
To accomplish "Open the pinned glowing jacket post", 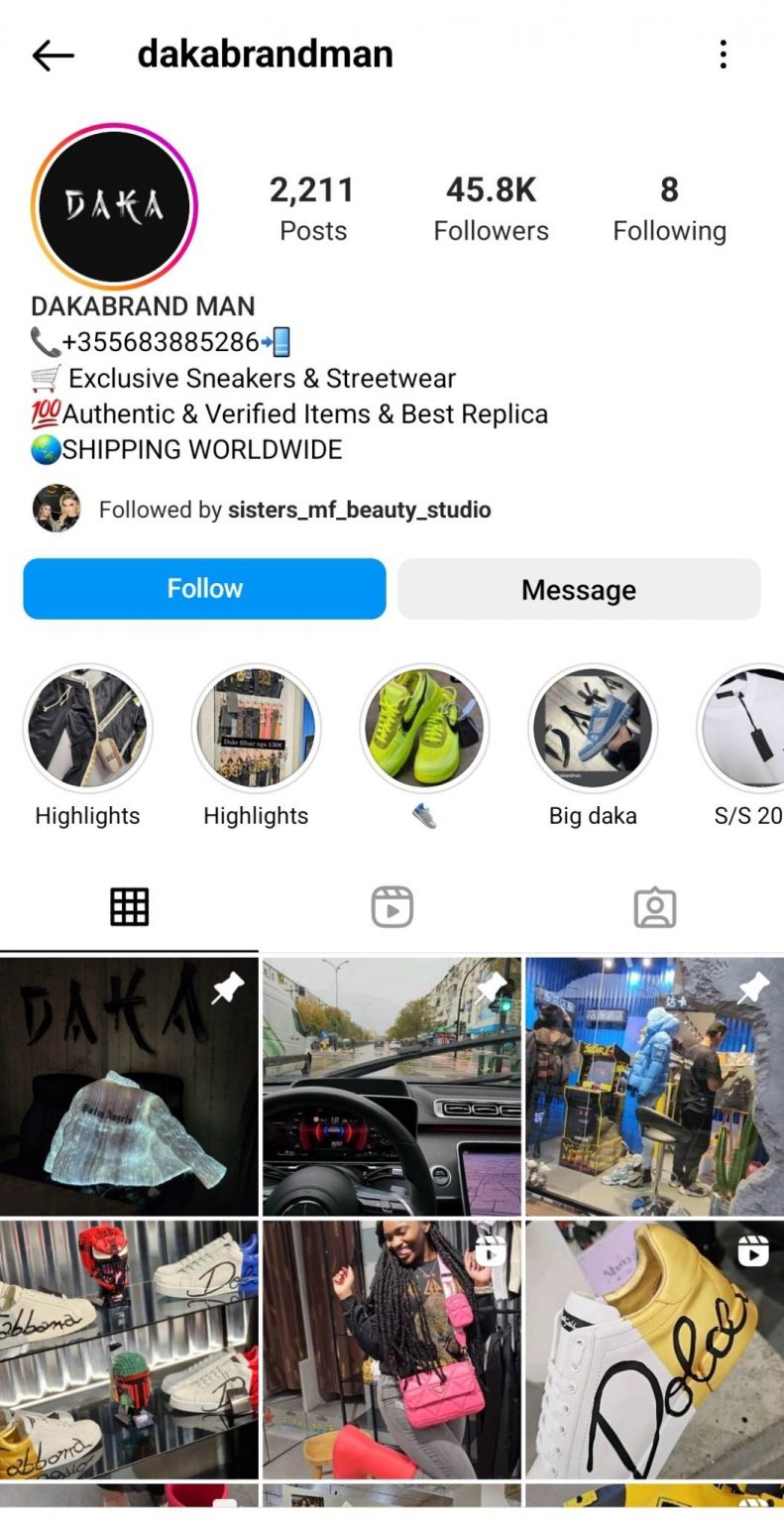I will tap(129, 1086).
